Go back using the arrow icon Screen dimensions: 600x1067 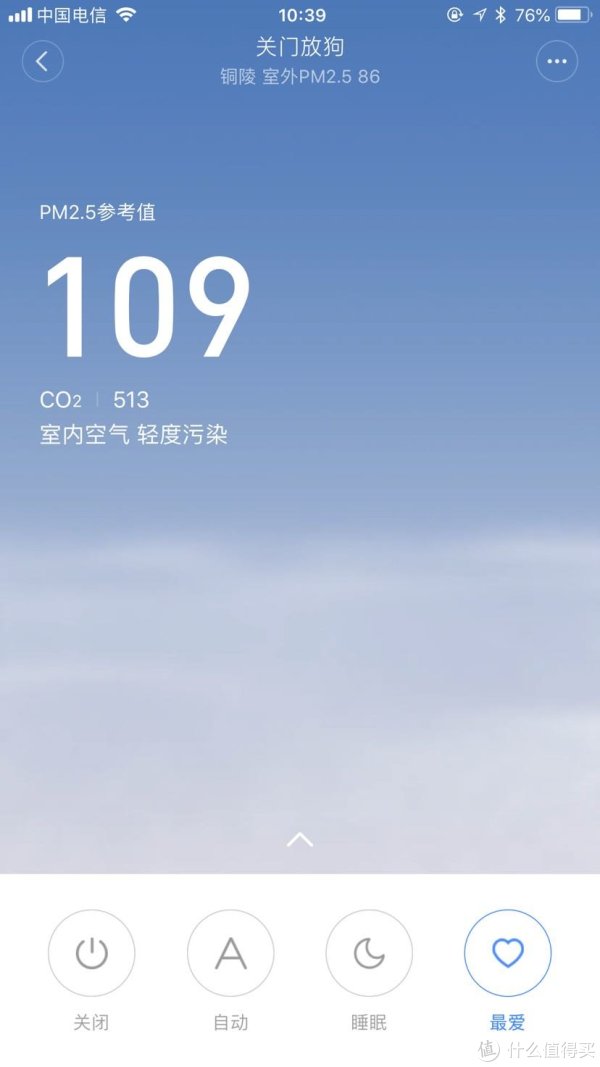[42, 61]
